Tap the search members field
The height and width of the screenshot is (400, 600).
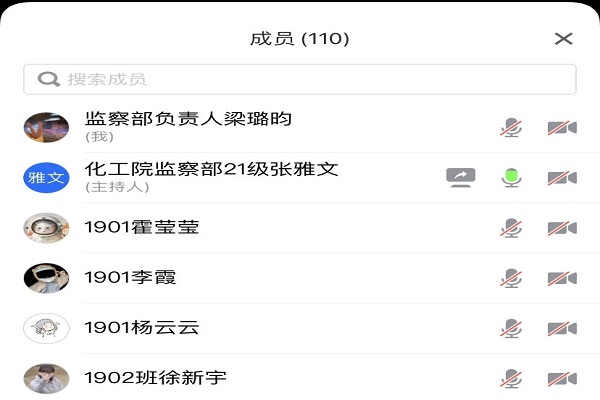tap(300, 79)
